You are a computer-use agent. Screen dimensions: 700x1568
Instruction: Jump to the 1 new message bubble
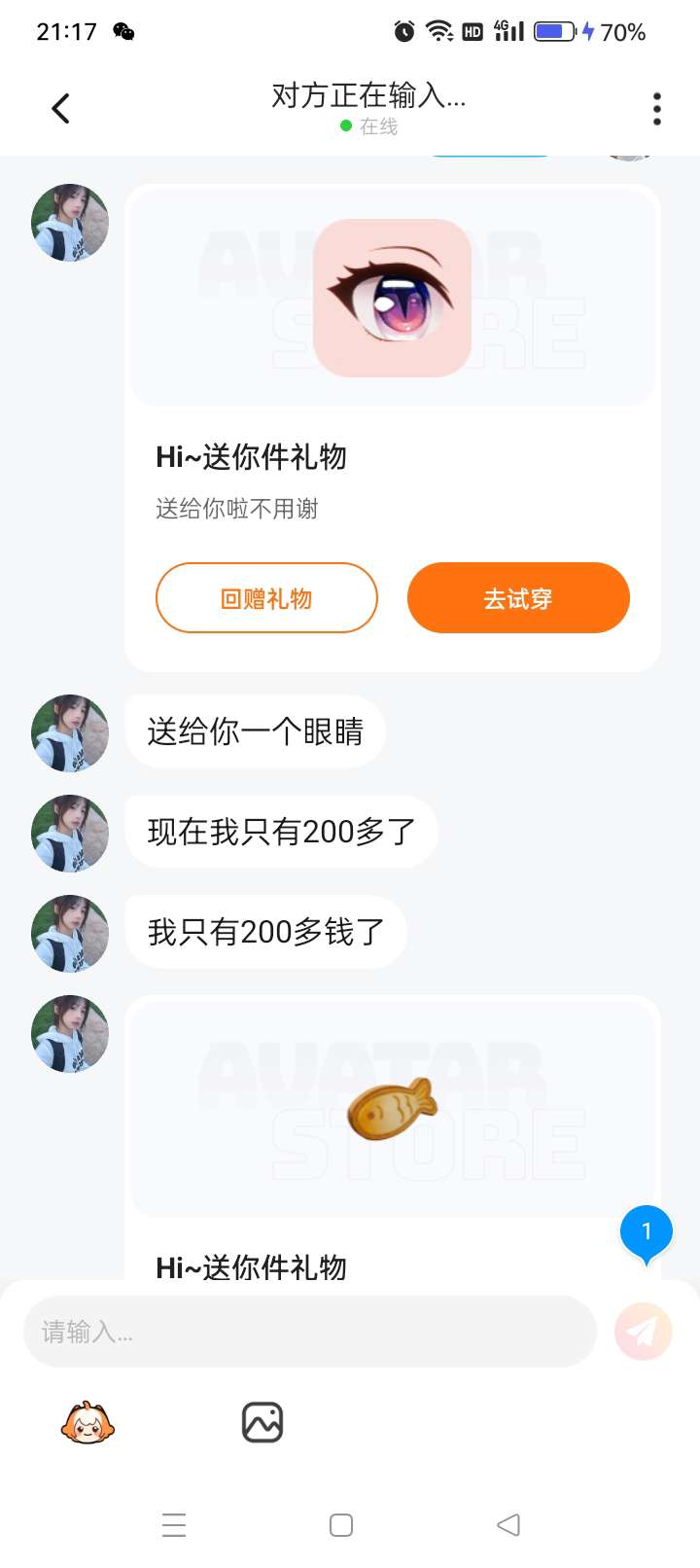click(647, 1232)
